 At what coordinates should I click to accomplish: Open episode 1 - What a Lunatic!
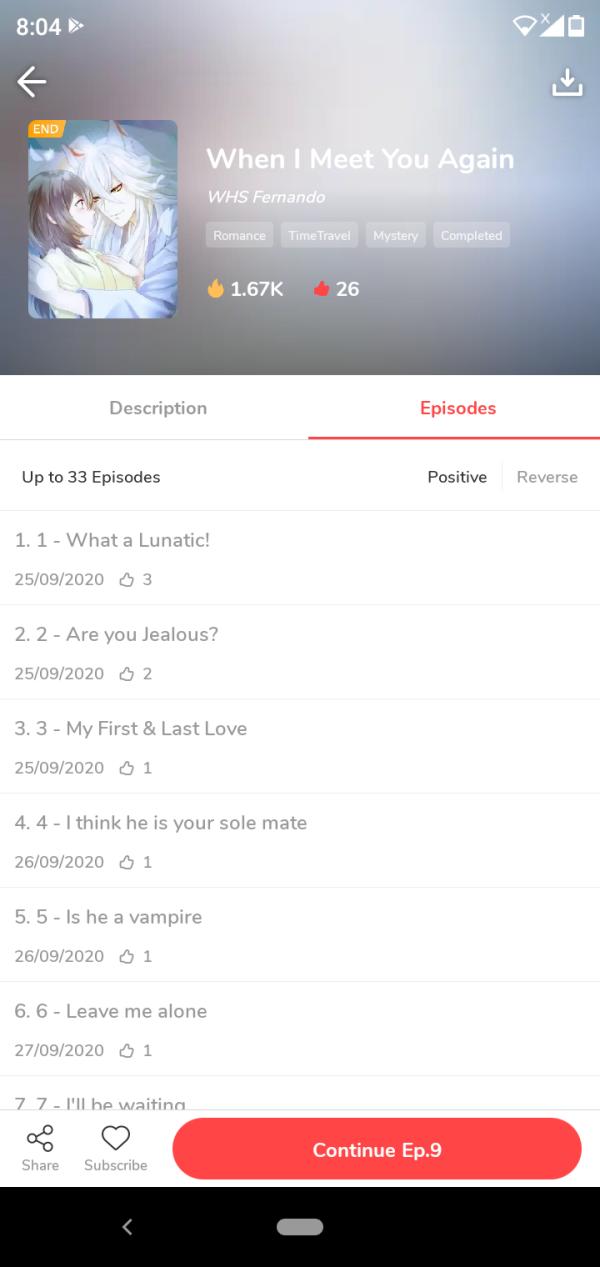tap(300, 558)
